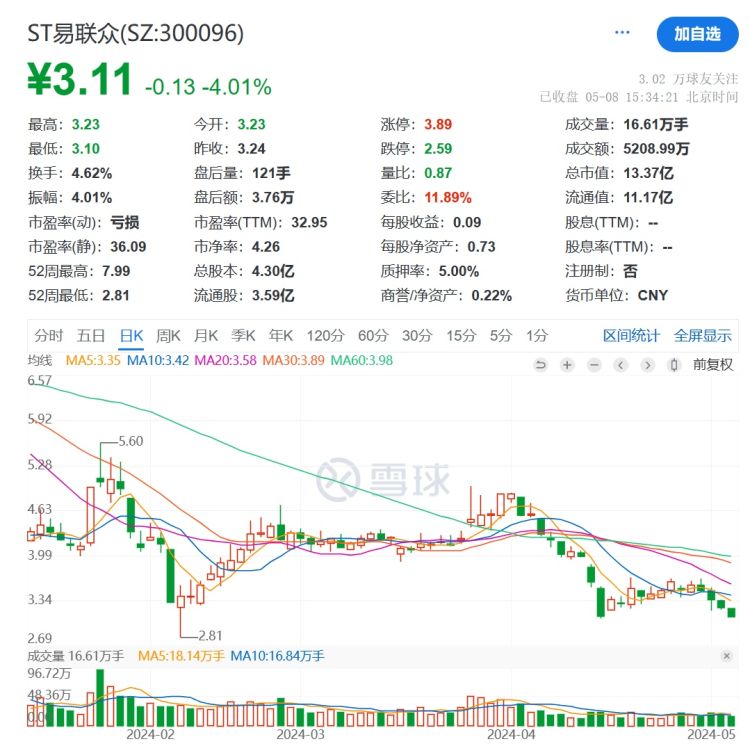Show the 季K candlestick chart
Viewport: 750px width, 753px height.
point(244,336)
